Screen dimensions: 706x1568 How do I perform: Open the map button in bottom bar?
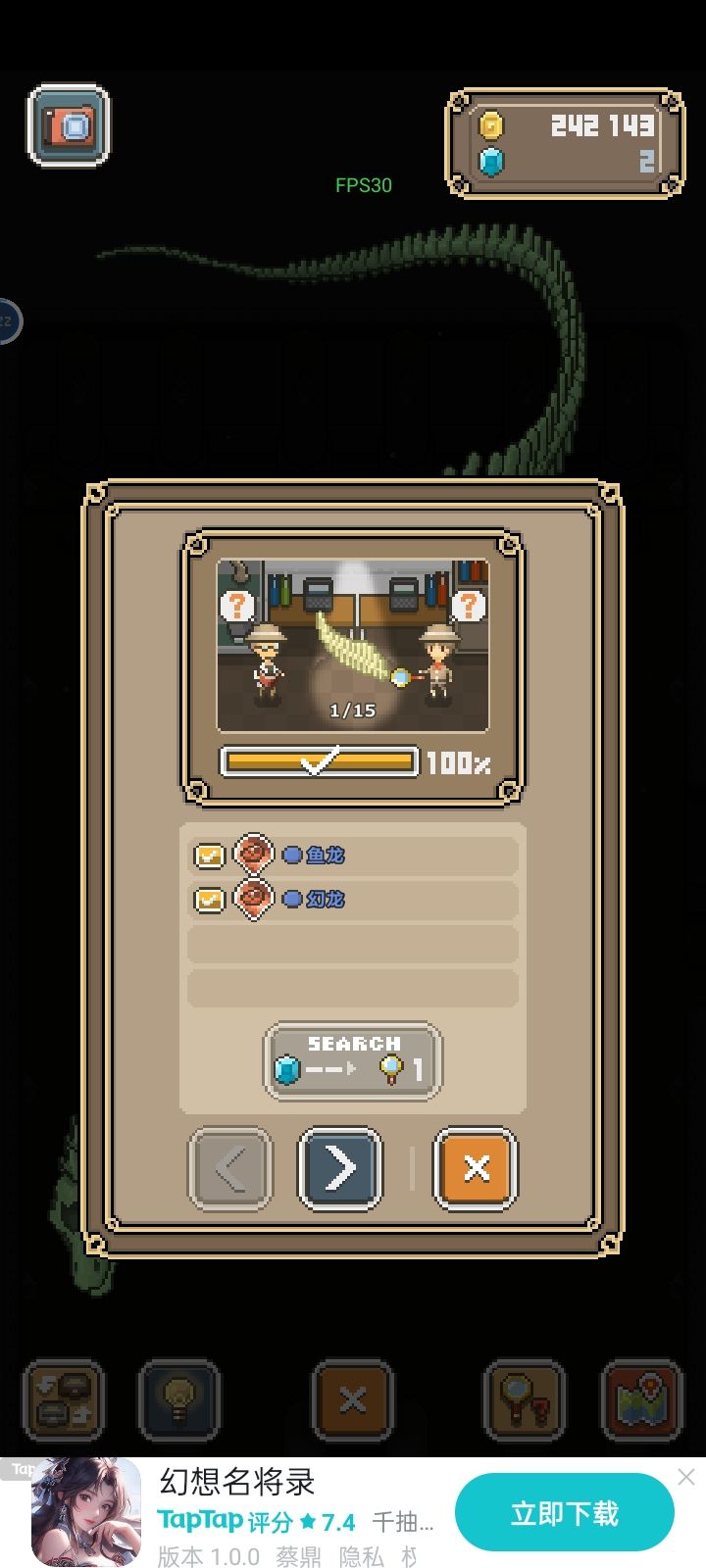coord(641,1399)
